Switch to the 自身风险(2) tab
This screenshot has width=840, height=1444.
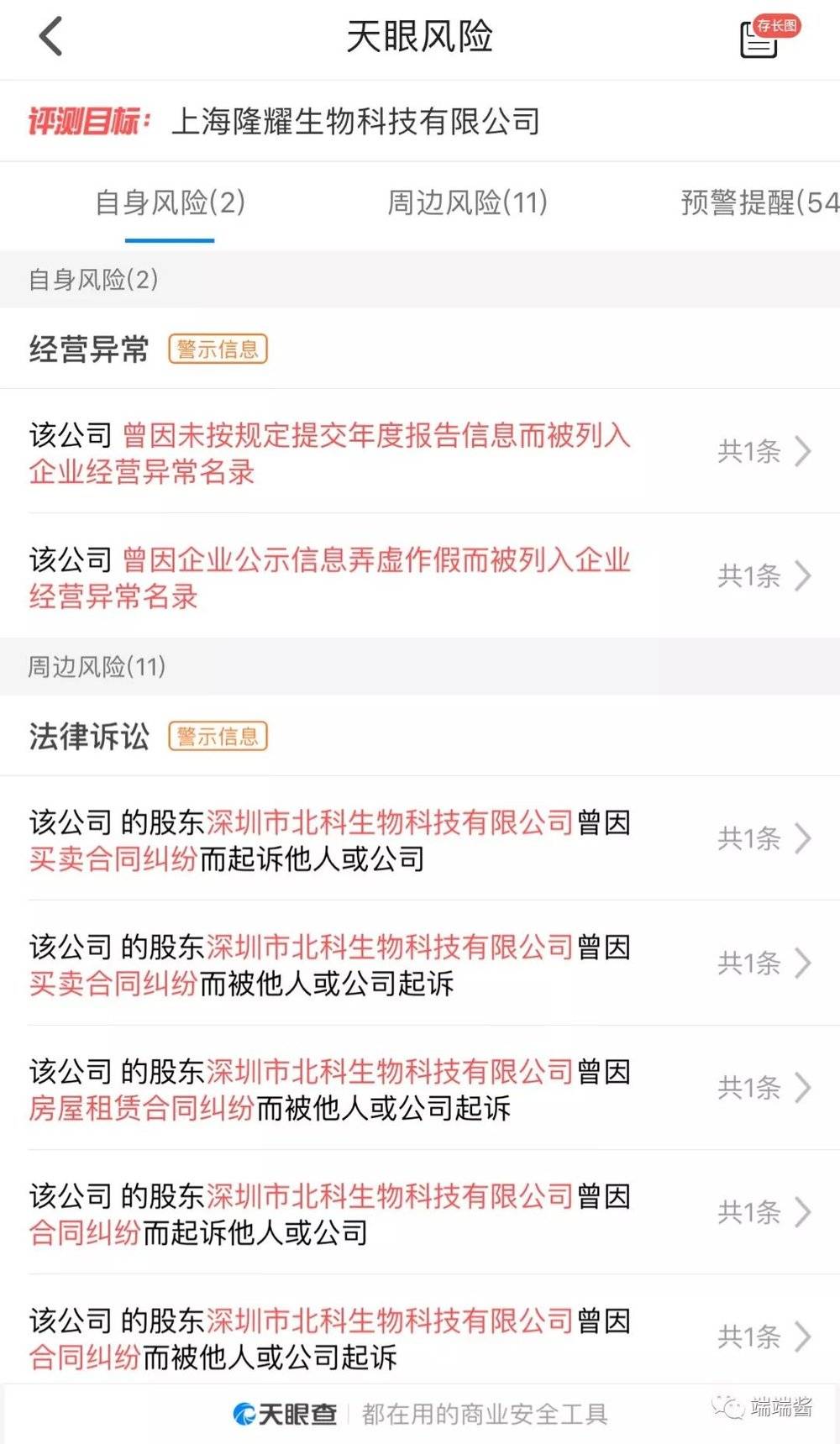click(x=170, y=202)
